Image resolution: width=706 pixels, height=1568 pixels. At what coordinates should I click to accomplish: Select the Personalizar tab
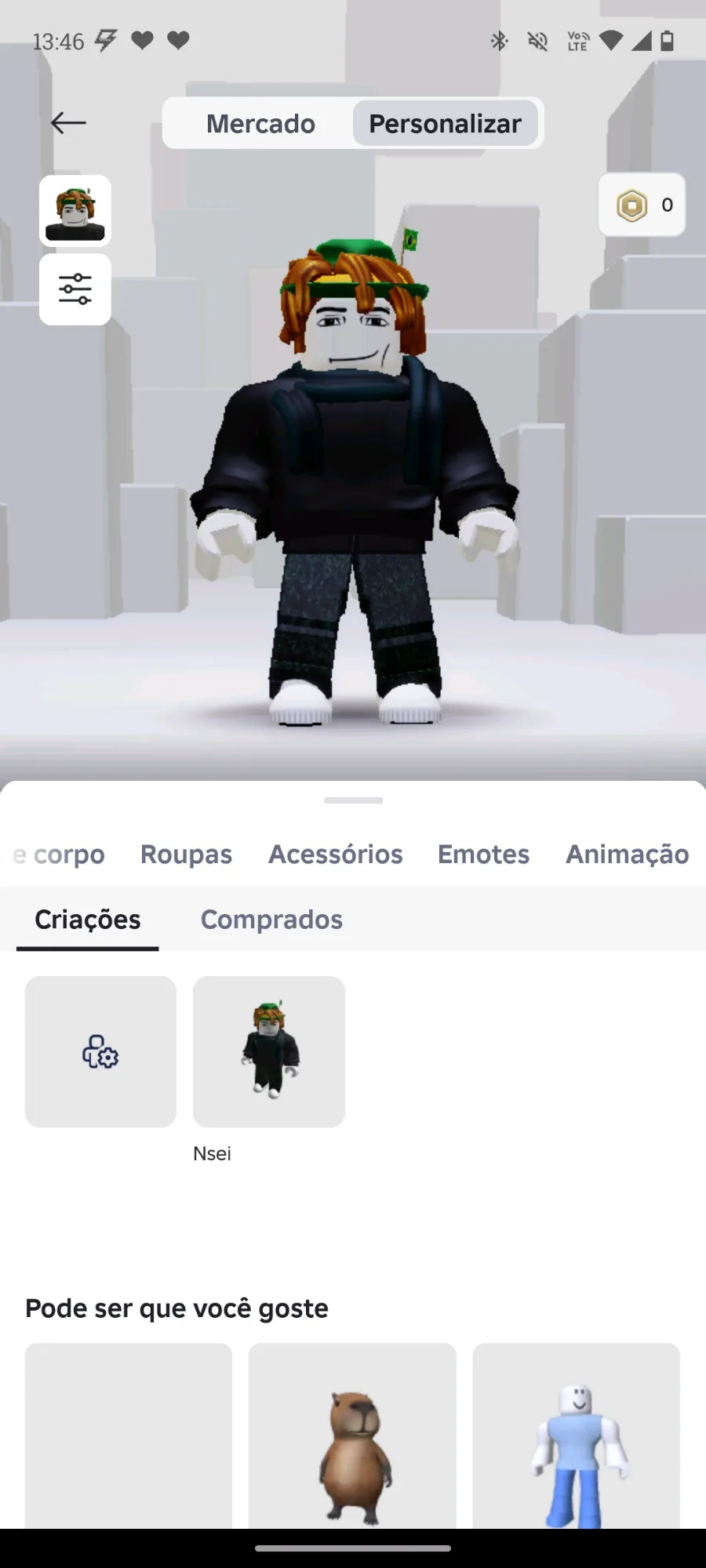point(445,123)
